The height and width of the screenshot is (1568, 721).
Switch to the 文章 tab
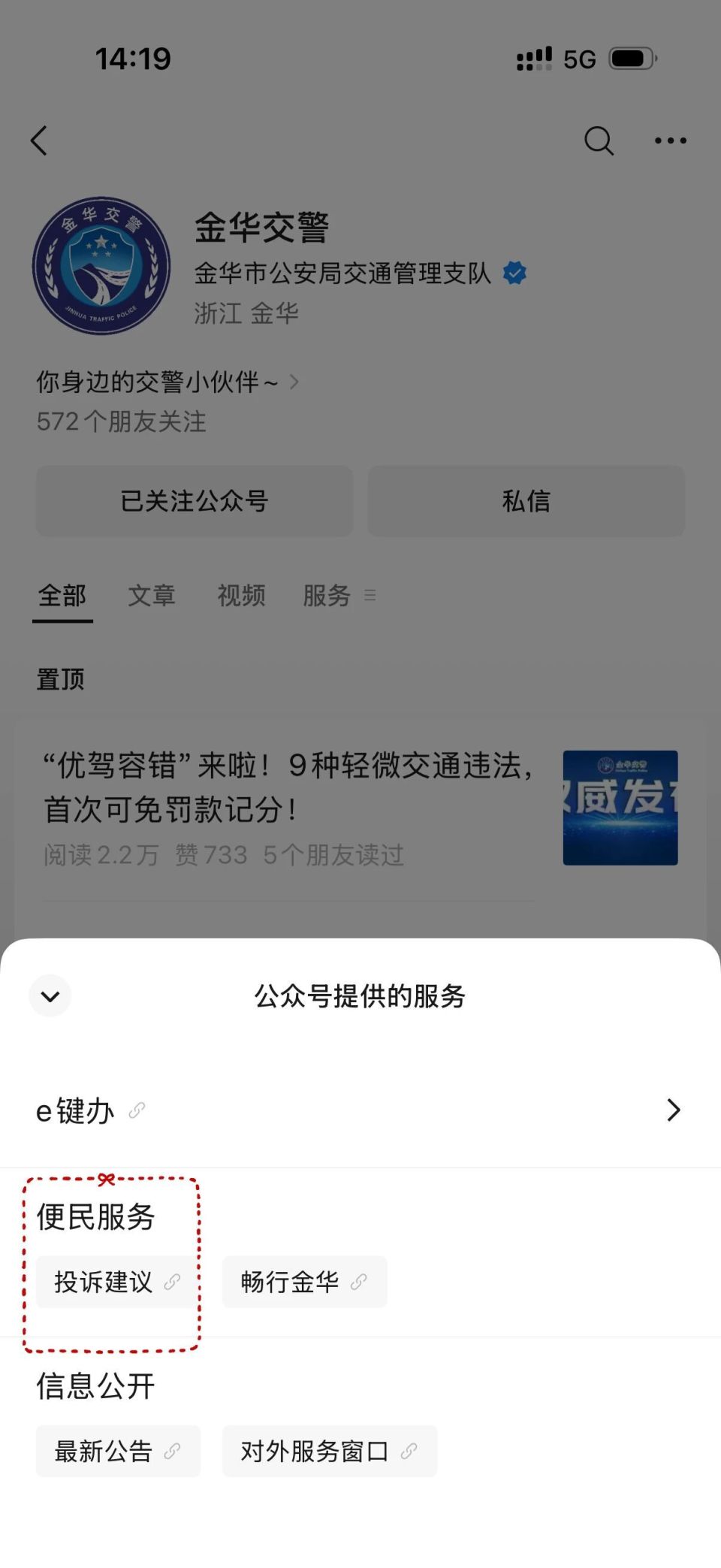[x=152, y=596]
